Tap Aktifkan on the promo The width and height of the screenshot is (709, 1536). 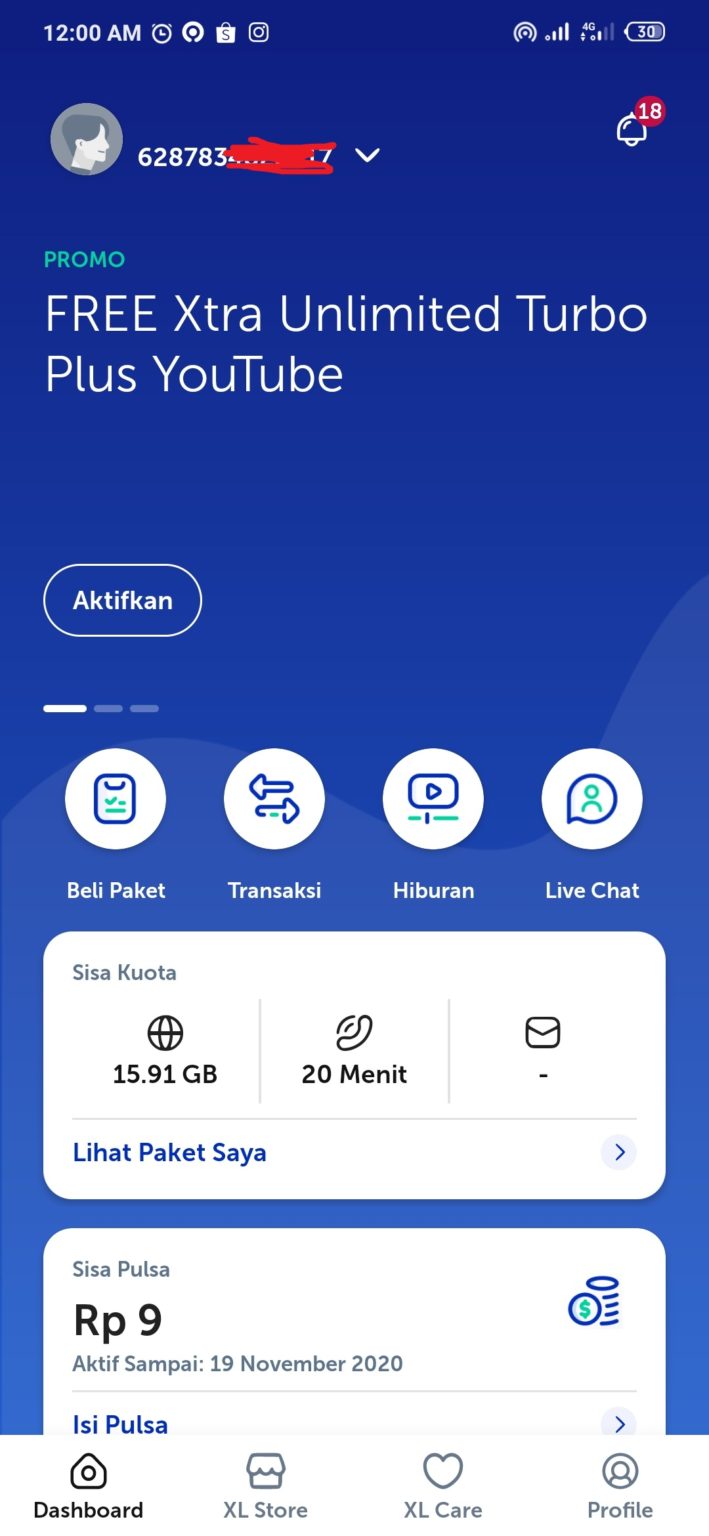point(122,600)
